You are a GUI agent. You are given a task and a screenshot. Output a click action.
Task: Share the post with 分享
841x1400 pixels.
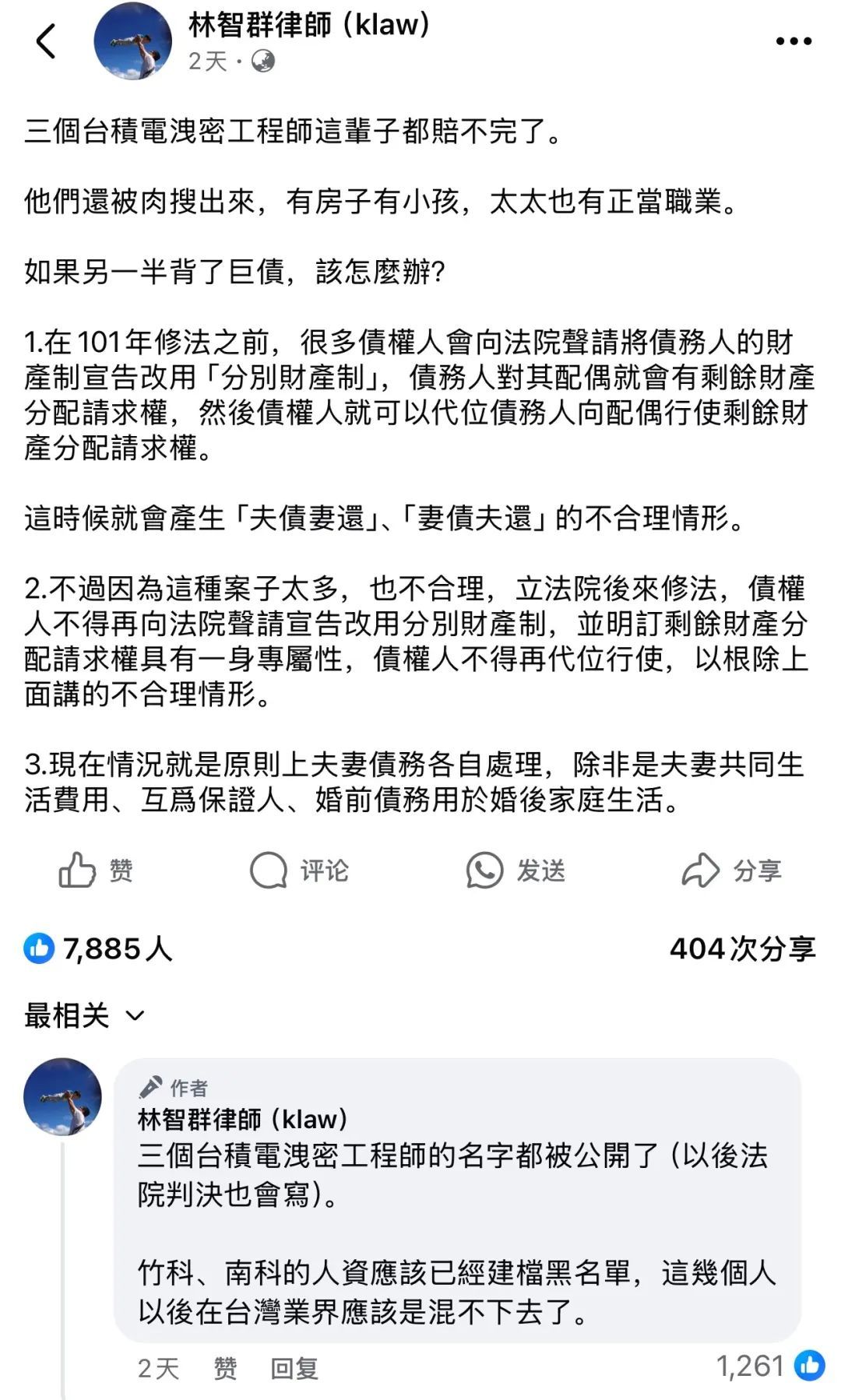click(731, 870)
